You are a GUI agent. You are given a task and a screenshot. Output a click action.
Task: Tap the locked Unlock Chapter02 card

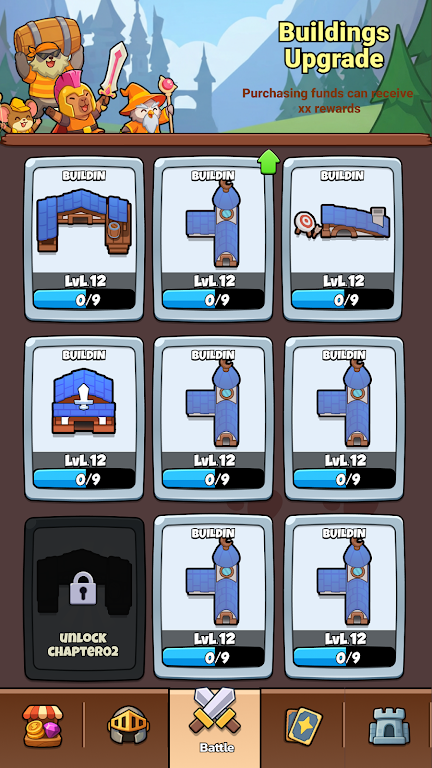point(84,598)
